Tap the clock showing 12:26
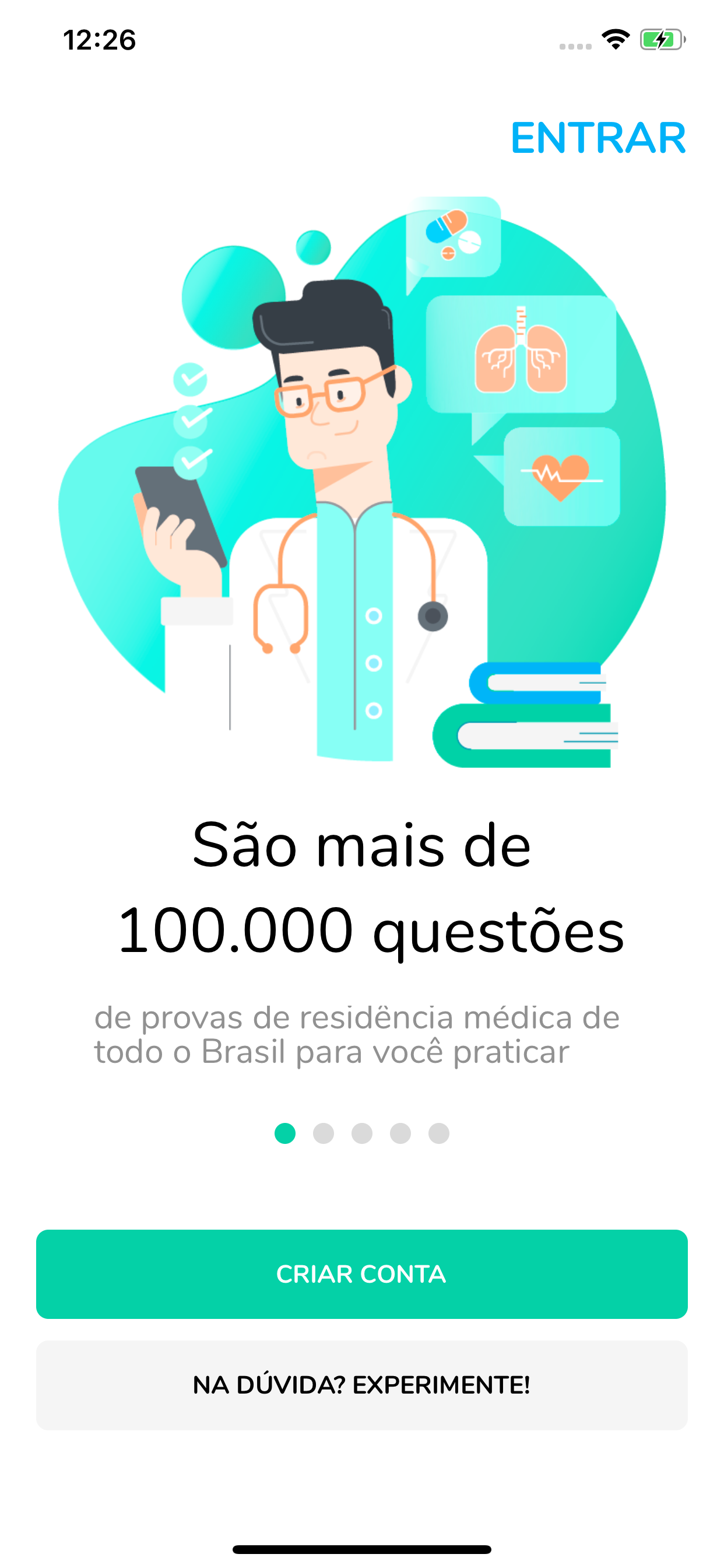The height and width of the screenshot is (1568, 724). (x=99, y=38)
